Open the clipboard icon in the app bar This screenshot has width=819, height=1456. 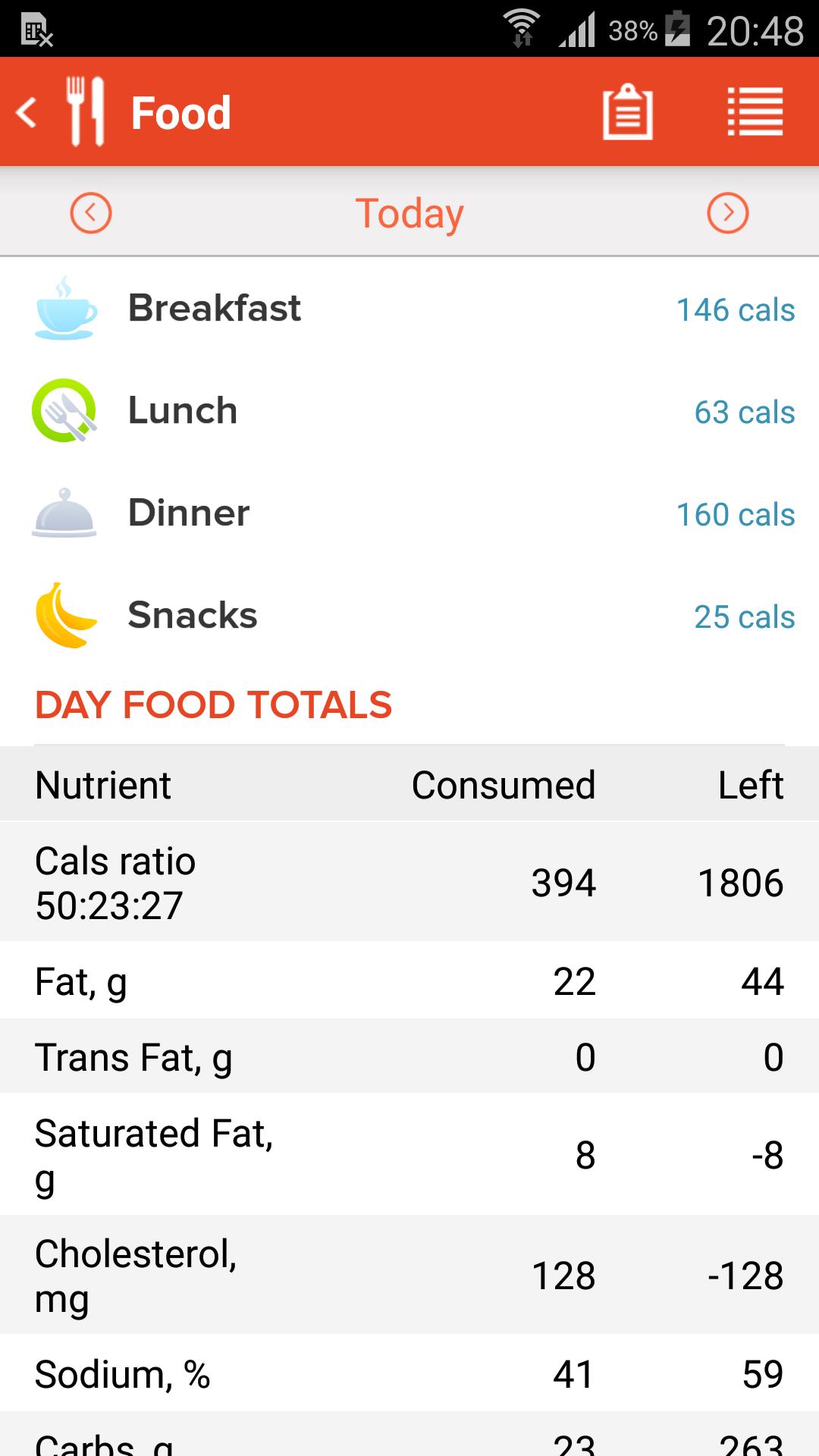627,112
